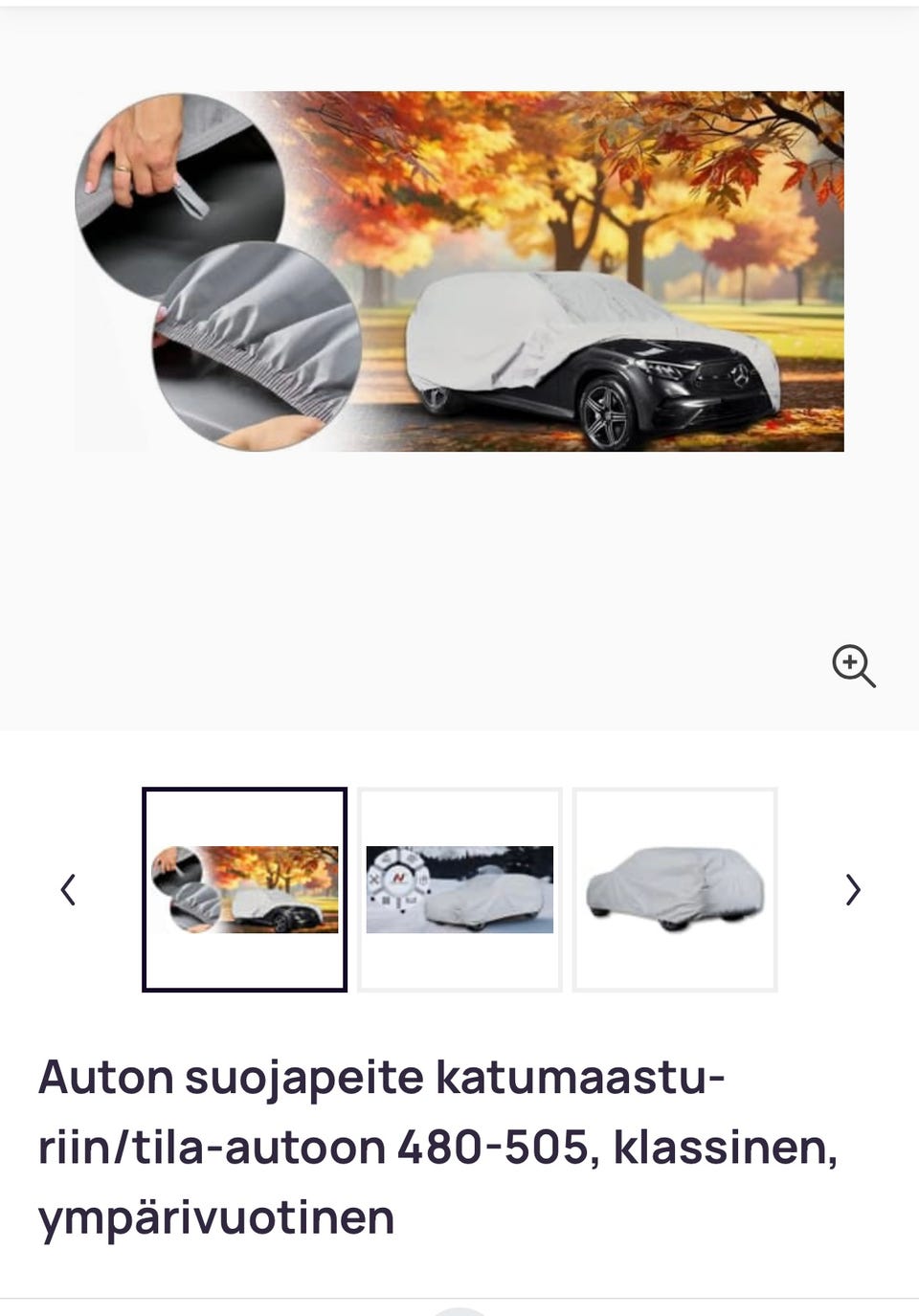
Task: Click the highlighted first thumbnail
Action: coord(244,888)
